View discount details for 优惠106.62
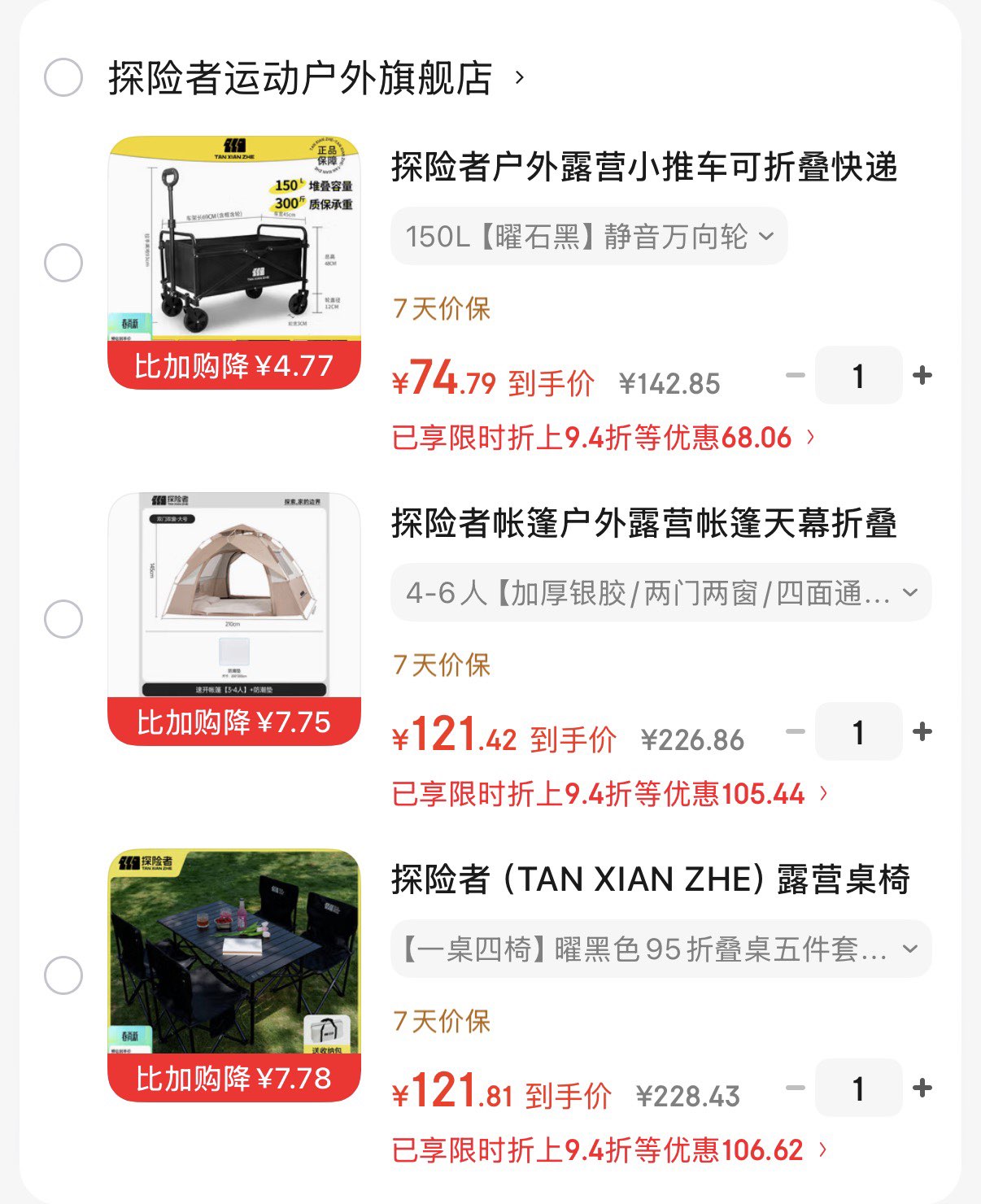The width and height of the screenshot is (981, 1204). pos(609,1149)
